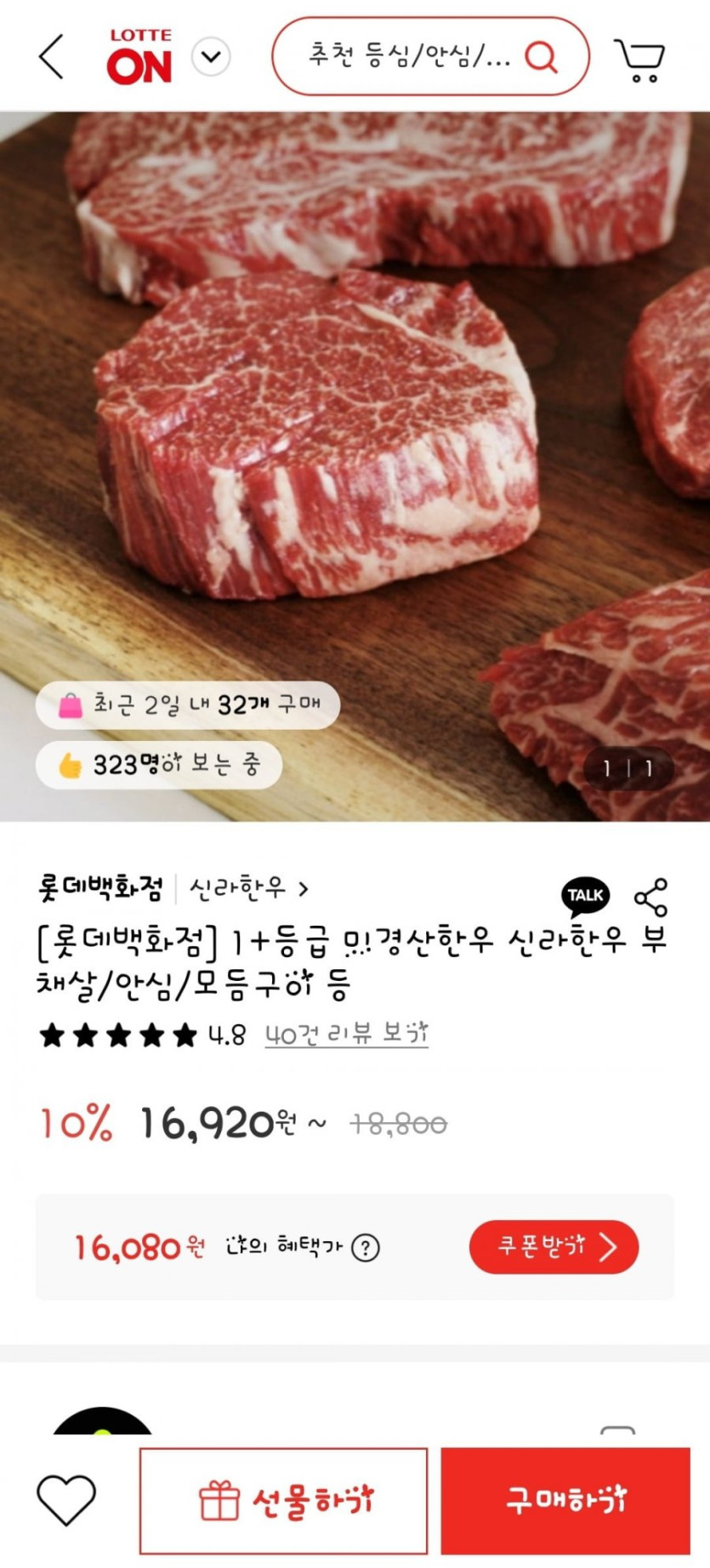Add this product to wishlist with heart

(66, 1500)
